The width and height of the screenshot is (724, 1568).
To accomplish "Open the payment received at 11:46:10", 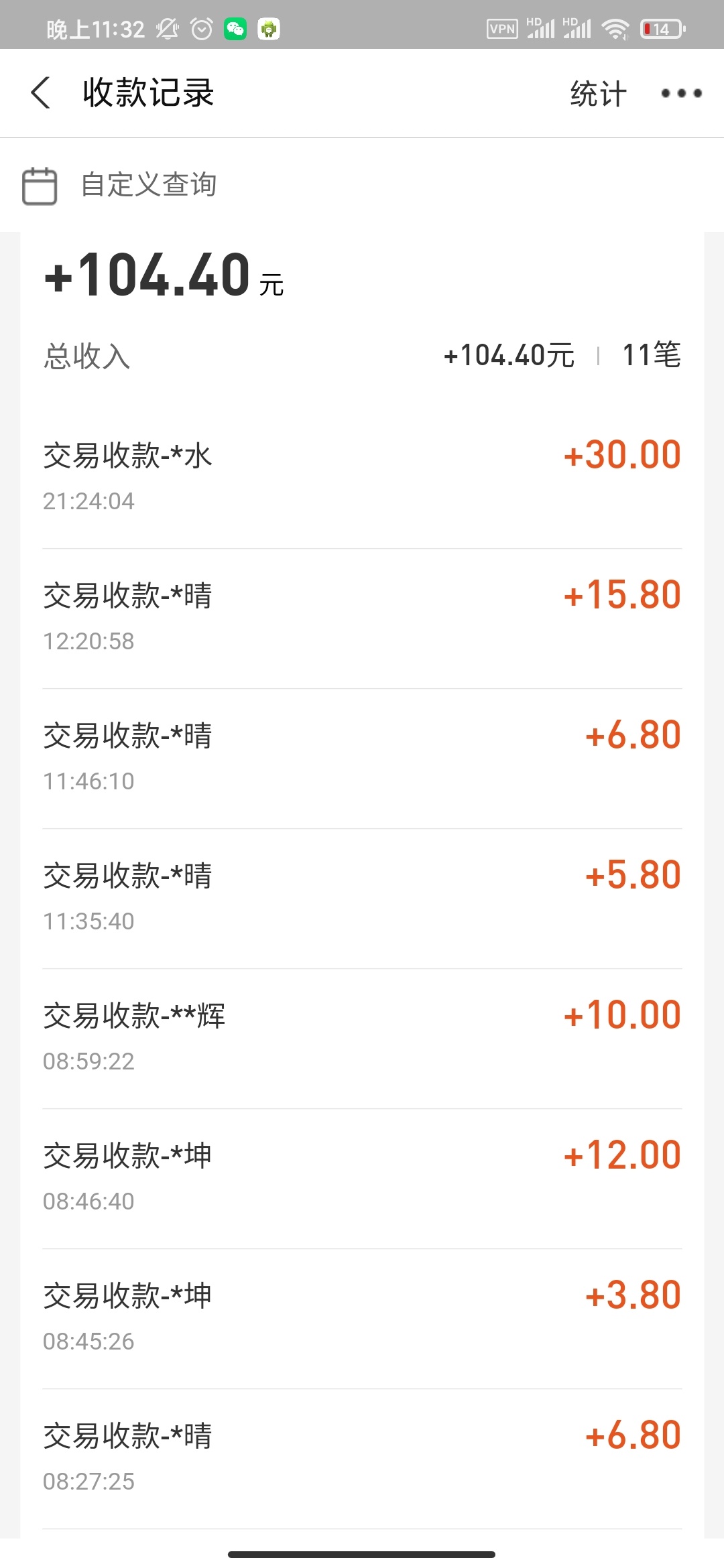I will click(x=362, y=757).
